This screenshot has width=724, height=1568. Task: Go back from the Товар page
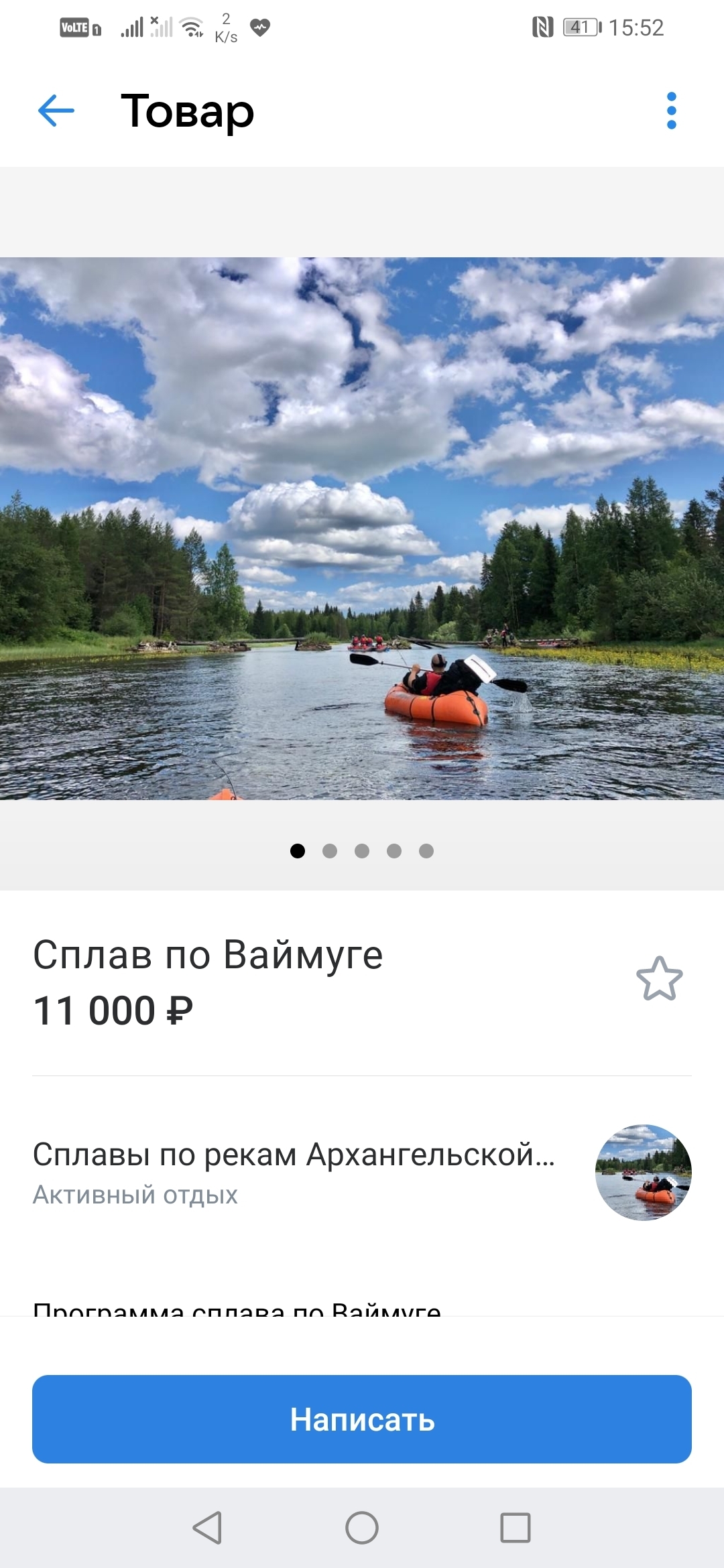click(x=56, y=111)
